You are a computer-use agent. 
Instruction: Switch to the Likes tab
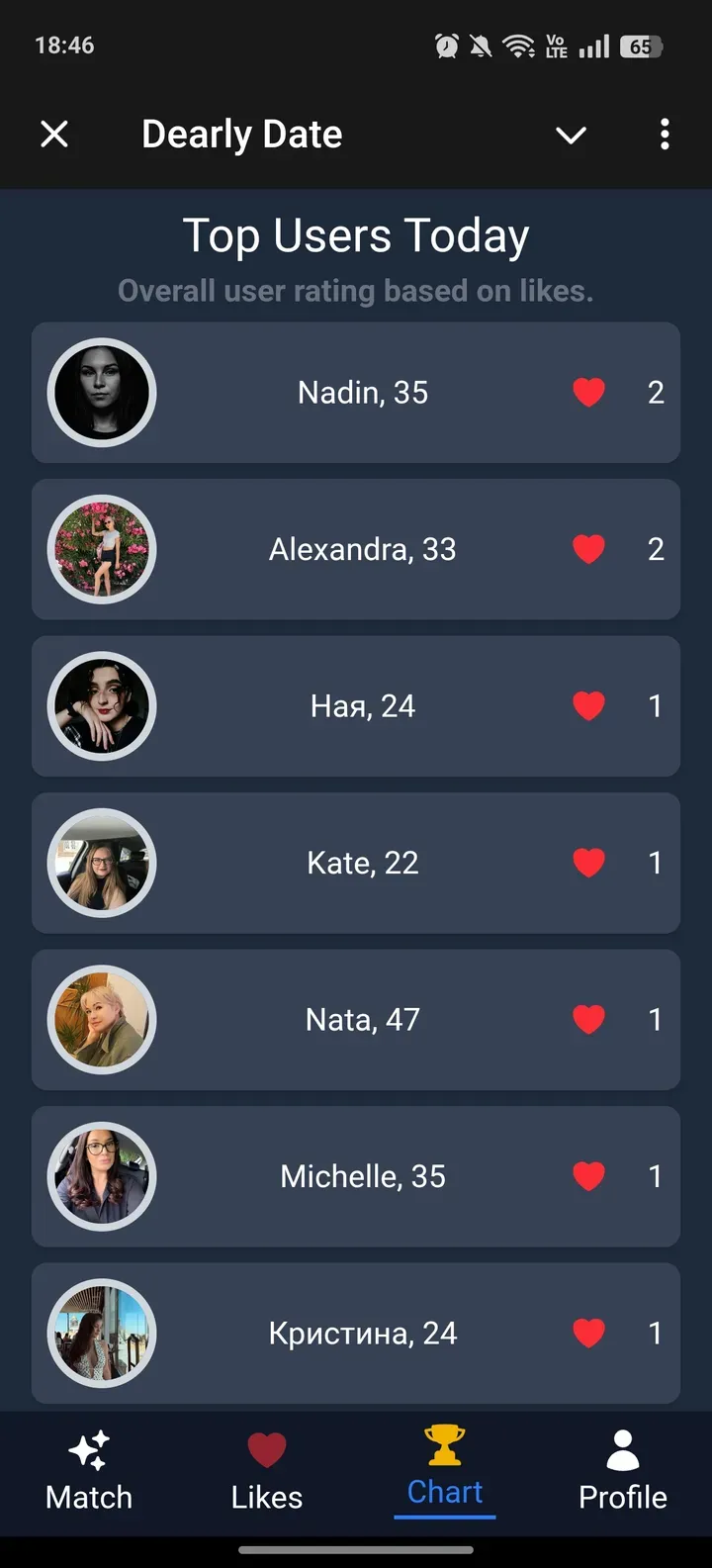266,1472
